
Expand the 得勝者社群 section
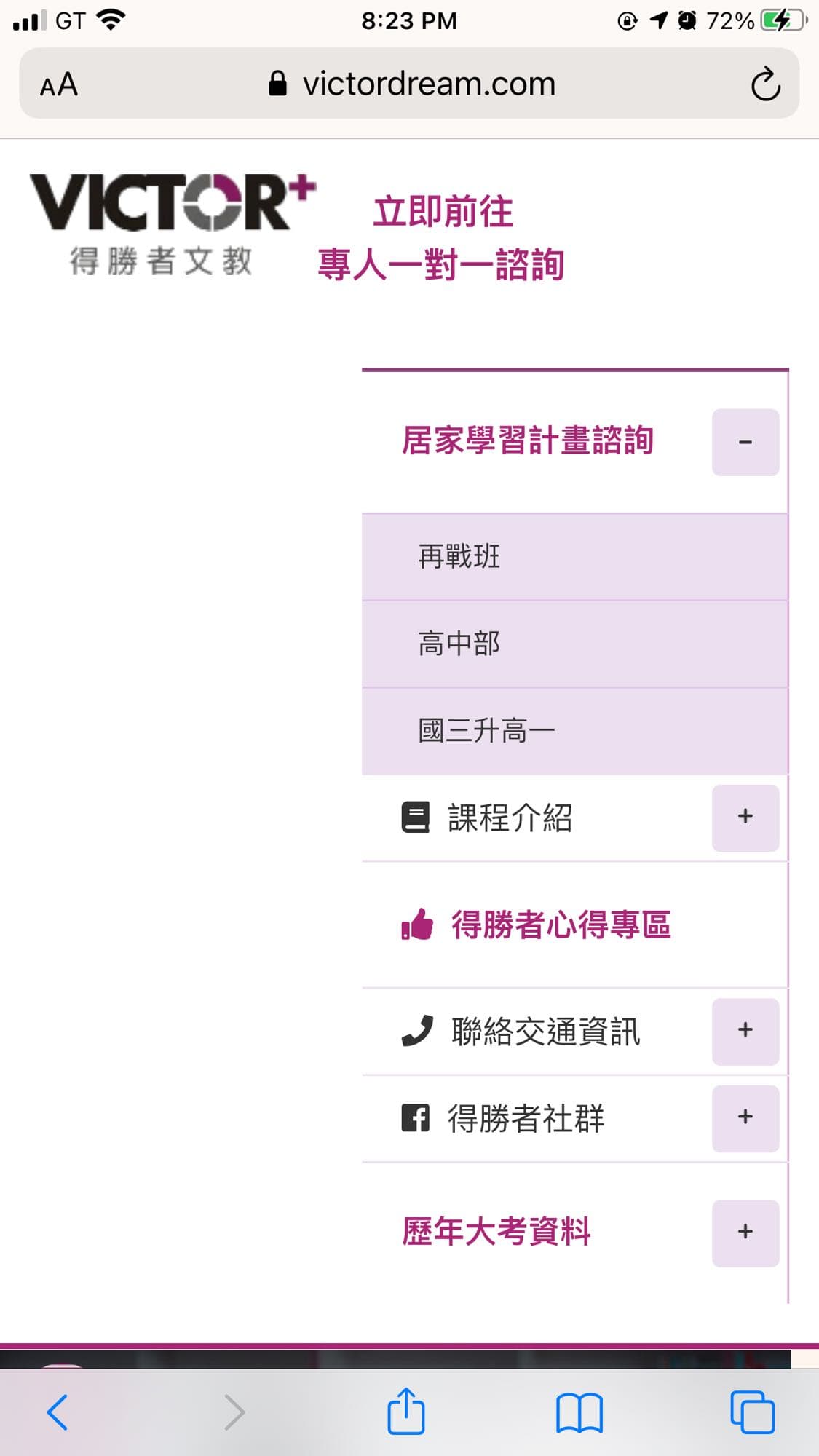tap(745, 1117)
